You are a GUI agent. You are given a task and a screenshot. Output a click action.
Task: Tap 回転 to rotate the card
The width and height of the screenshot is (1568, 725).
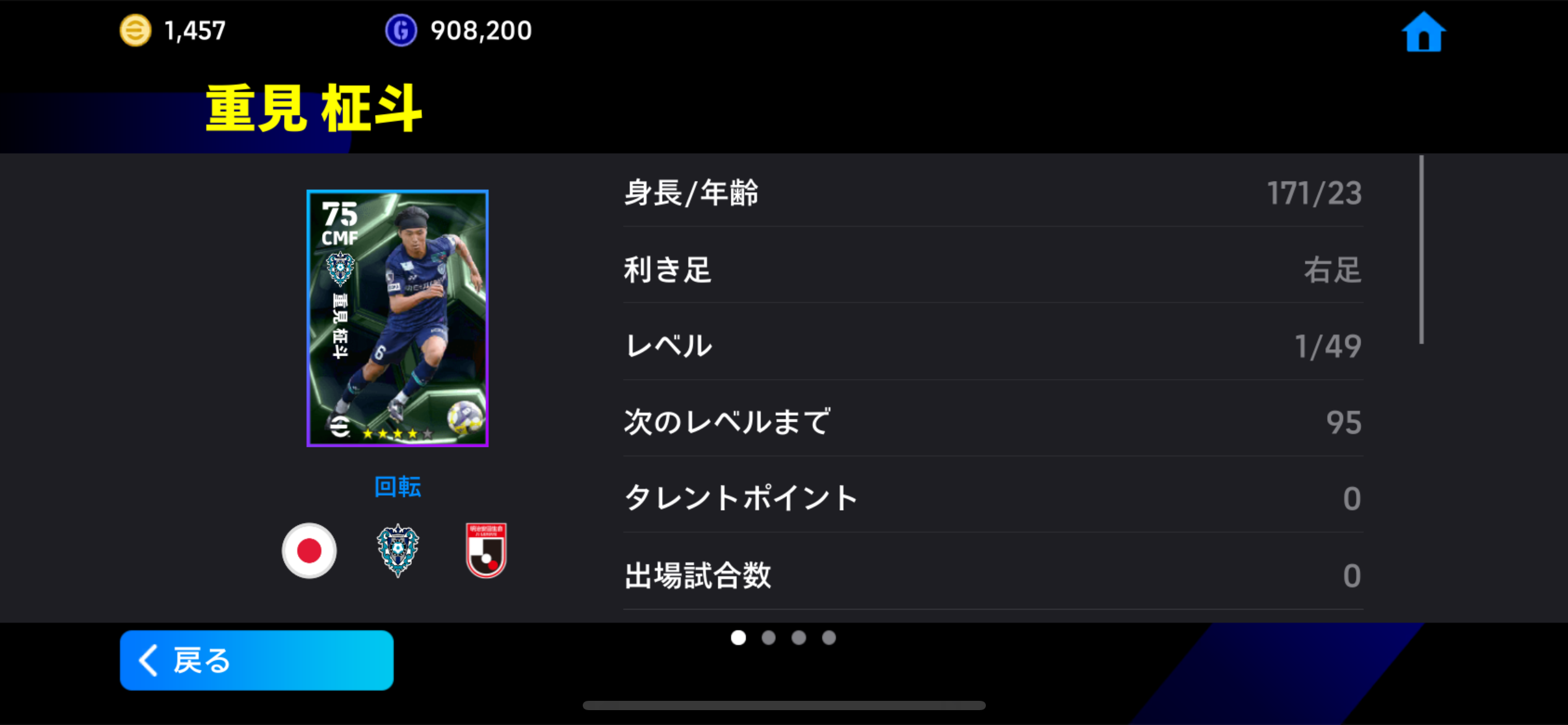click(398, 487)
